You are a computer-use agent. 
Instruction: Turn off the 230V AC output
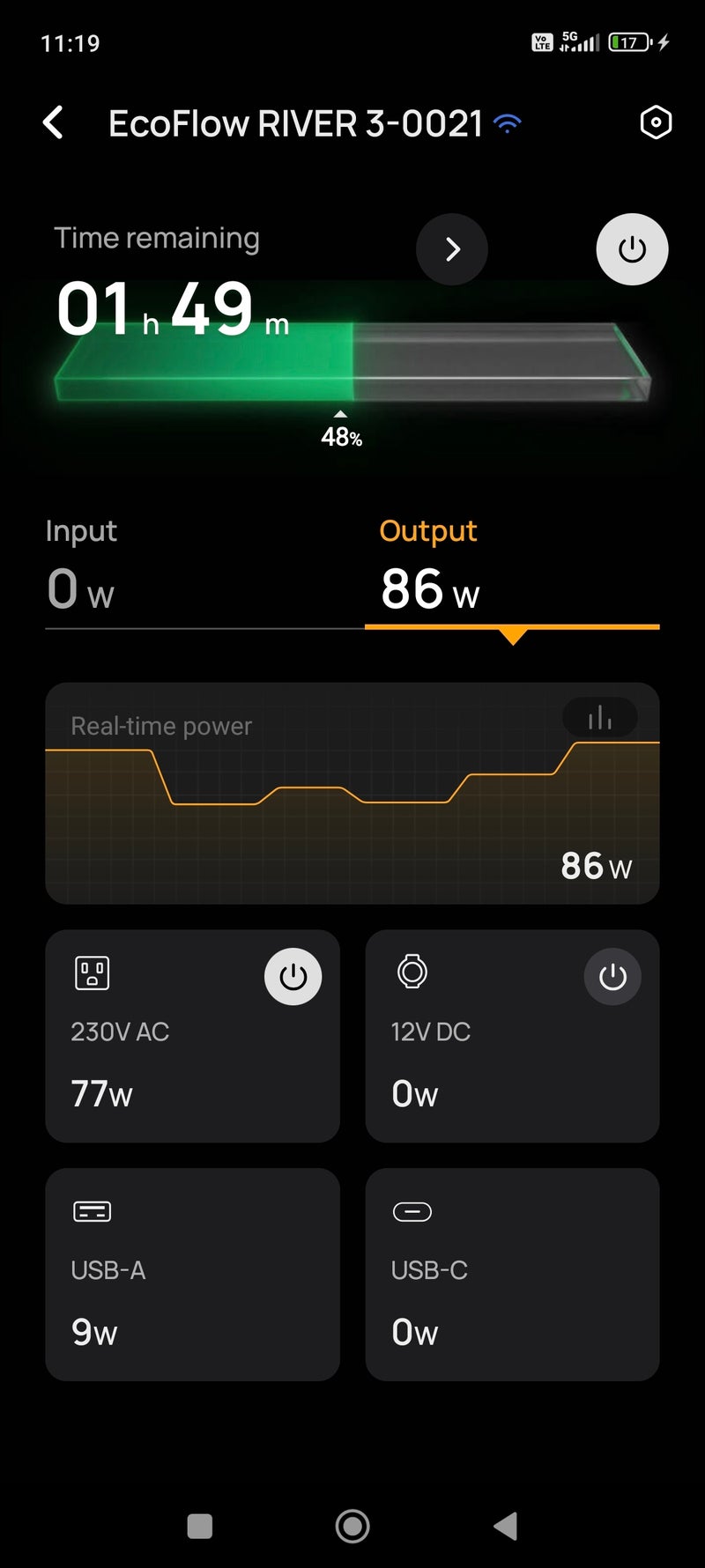click(293, 976)
